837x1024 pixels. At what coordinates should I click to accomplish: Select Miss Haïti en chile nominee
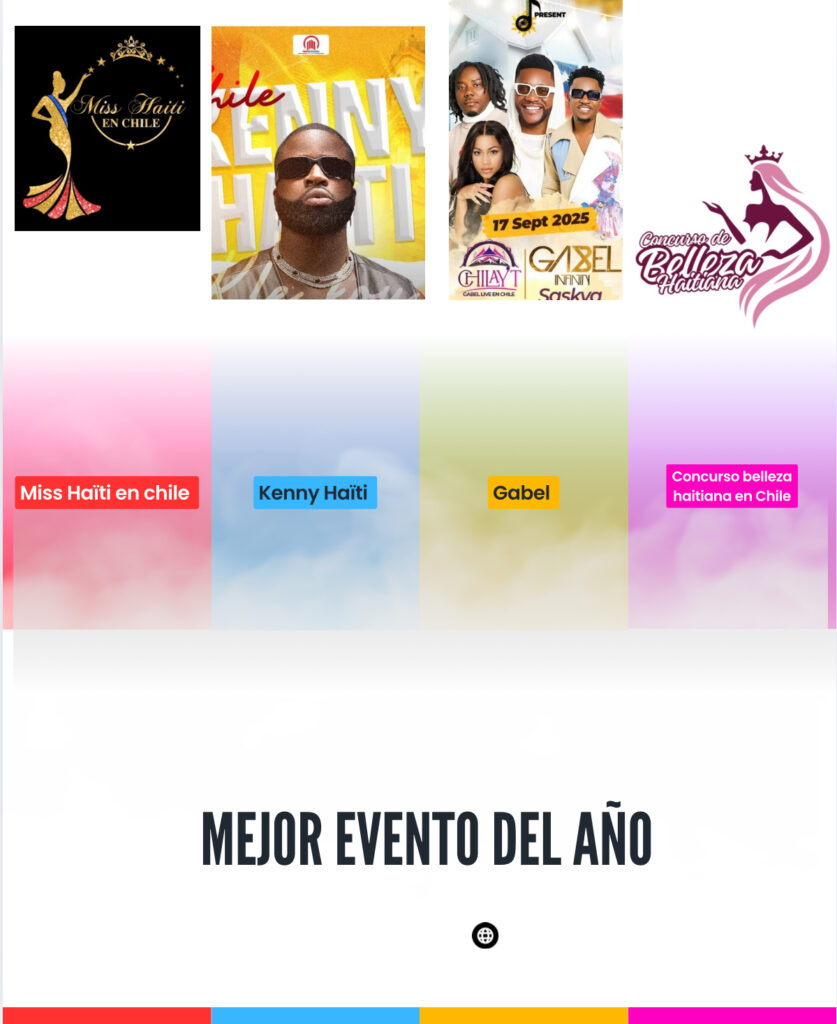coord(106,493)
